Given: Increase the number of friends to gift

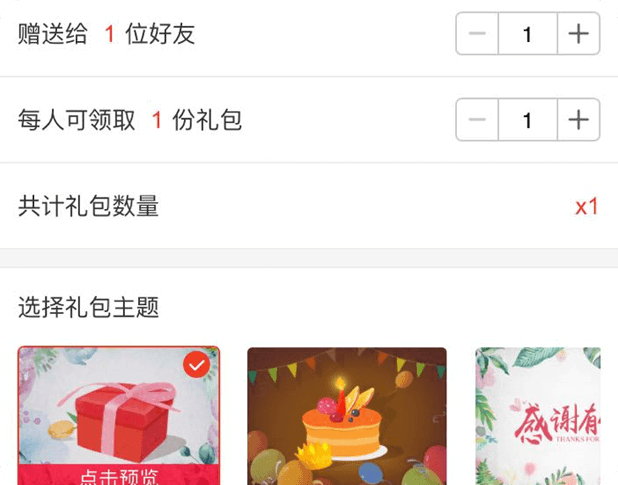Looking at the screenshot, I should pyautogui.click(x=578, y=34).
